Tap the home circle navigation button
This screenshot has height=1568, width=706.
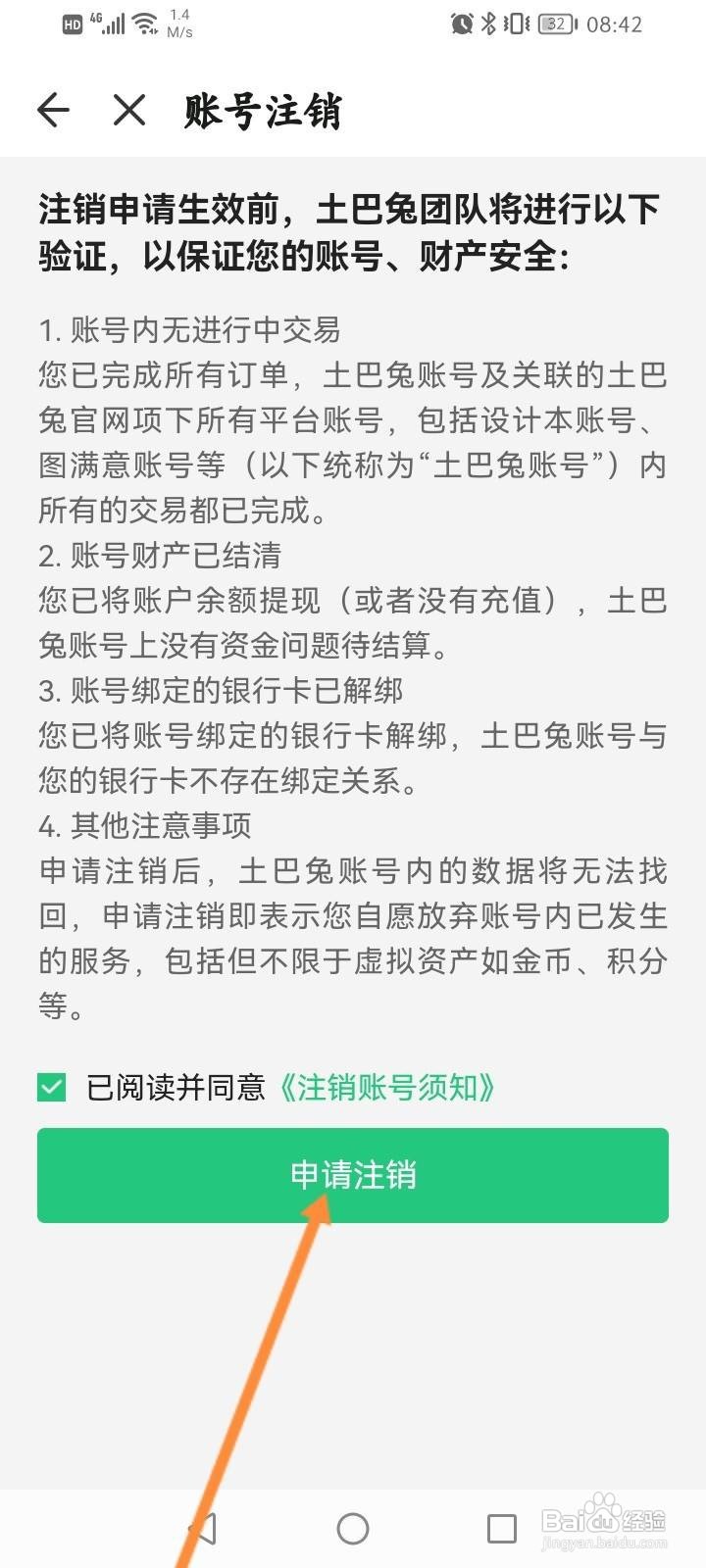353,1527
